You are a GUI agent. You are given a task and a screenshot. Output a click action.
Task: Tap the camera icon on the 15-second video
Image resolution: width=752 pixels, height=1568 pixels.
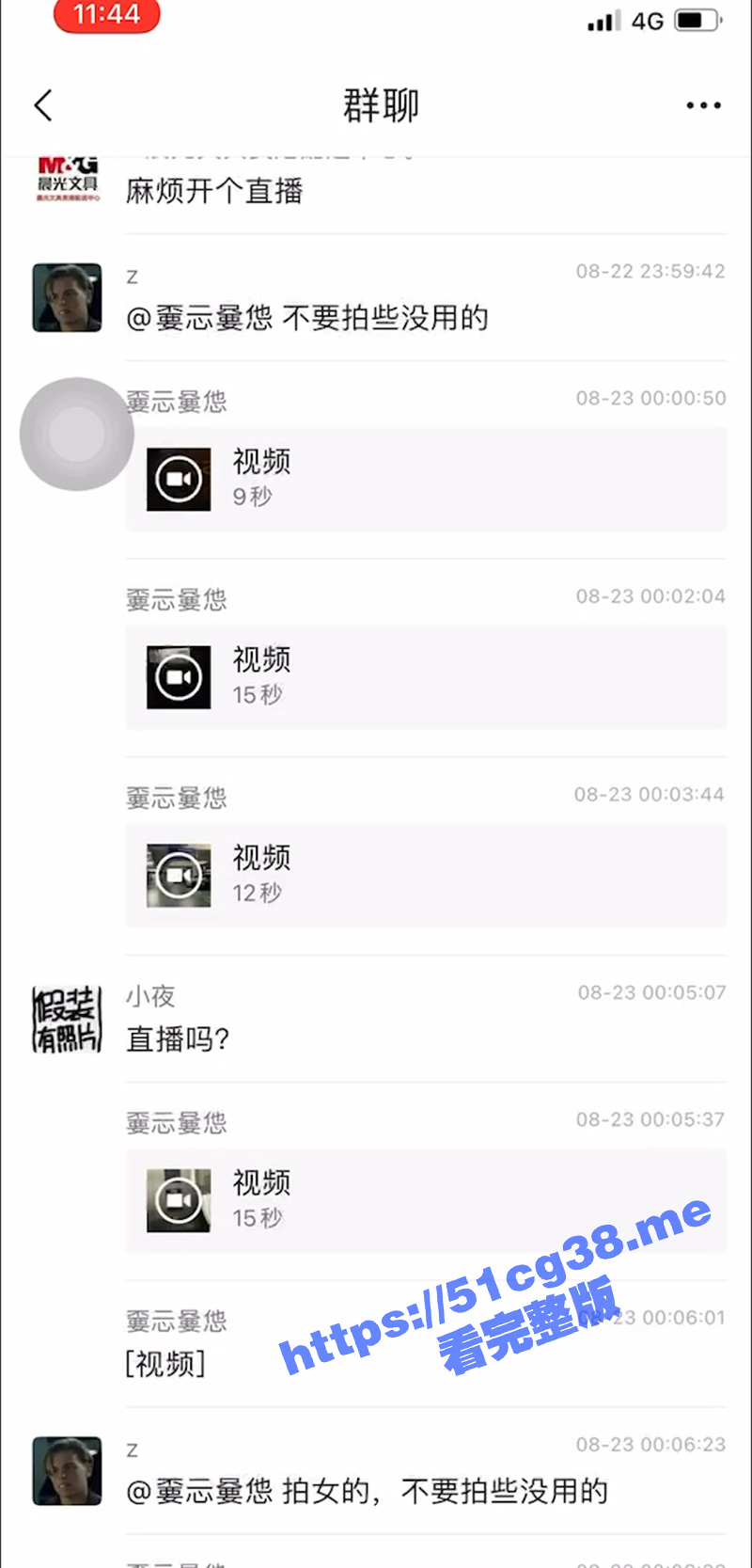[178, 675]
